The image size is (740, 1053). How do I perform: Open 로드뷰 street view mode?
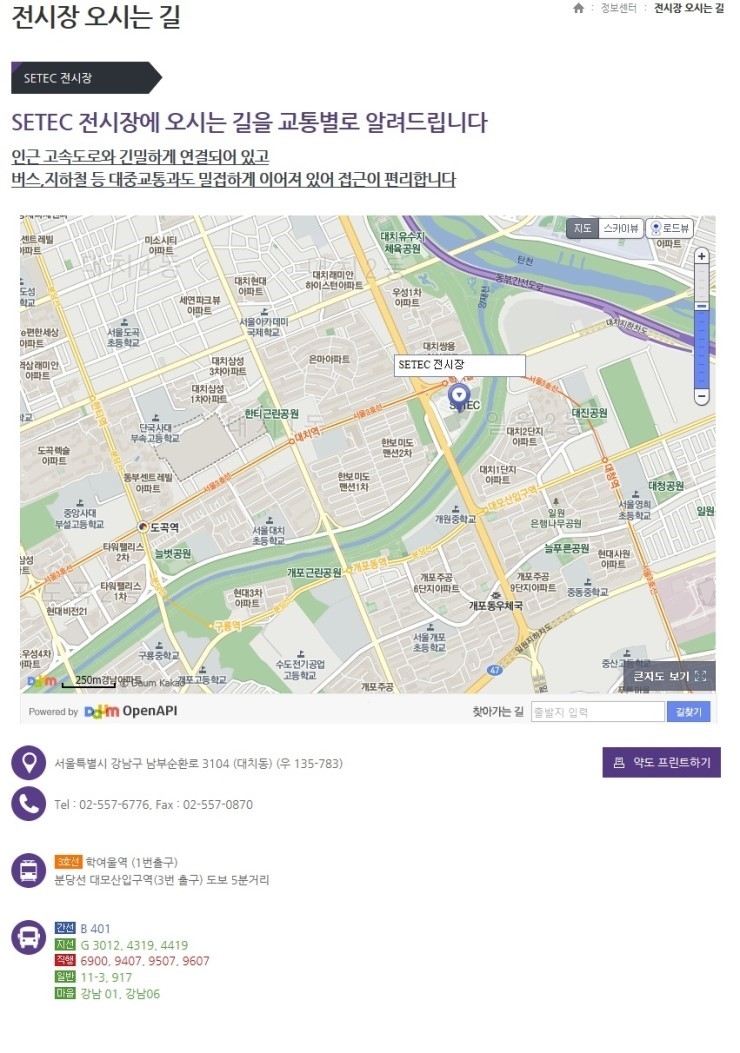coord(669,228)
